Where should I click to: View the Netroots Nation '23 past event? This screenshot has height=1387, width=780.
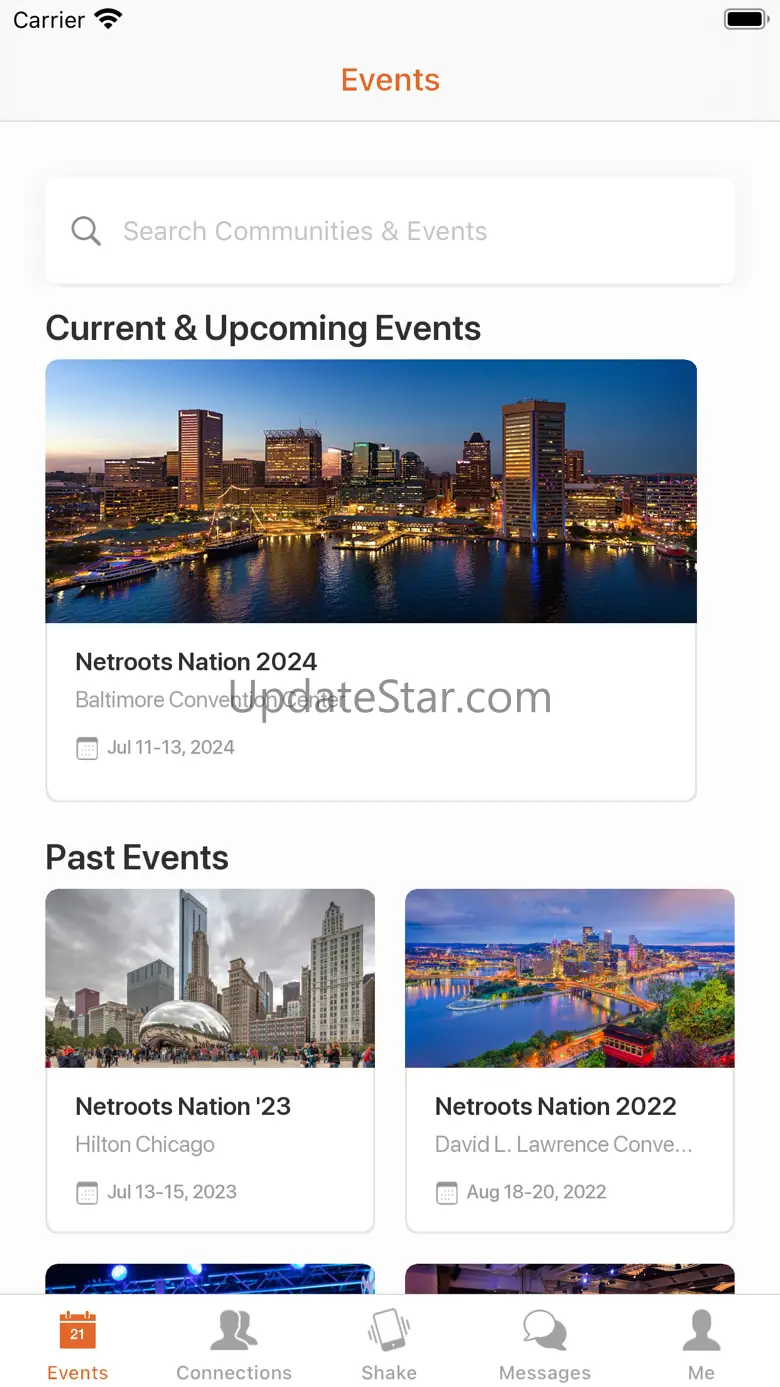tap(210, 1060)
